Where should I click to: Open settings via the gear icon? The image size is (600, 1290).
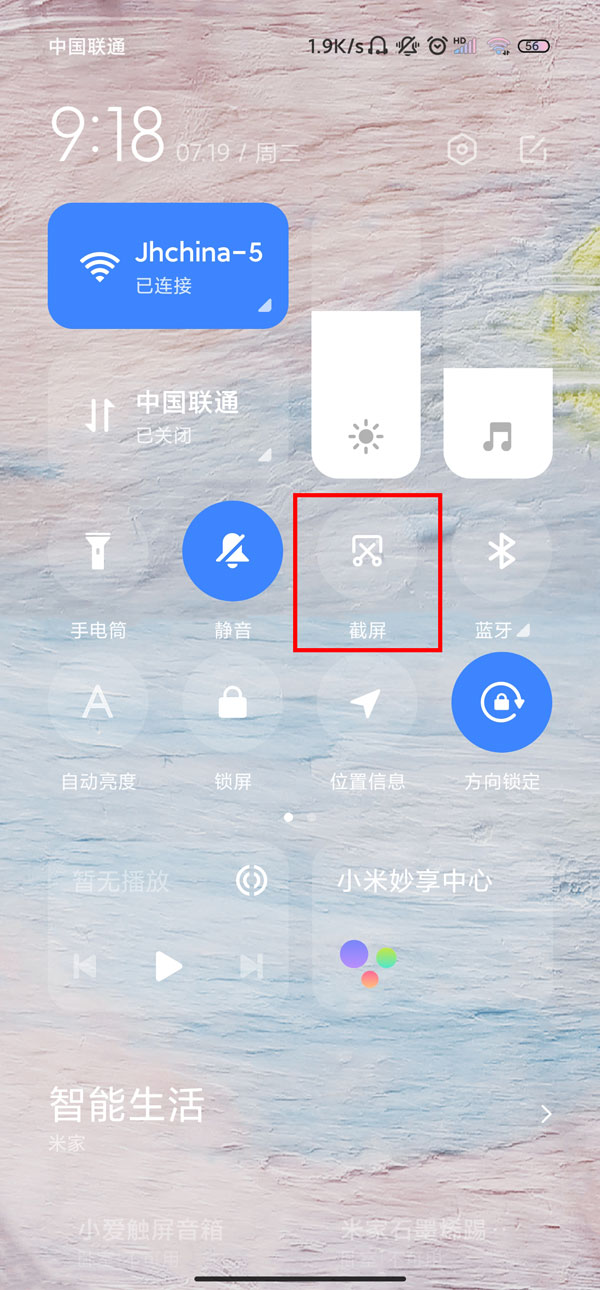click(462, 151)
